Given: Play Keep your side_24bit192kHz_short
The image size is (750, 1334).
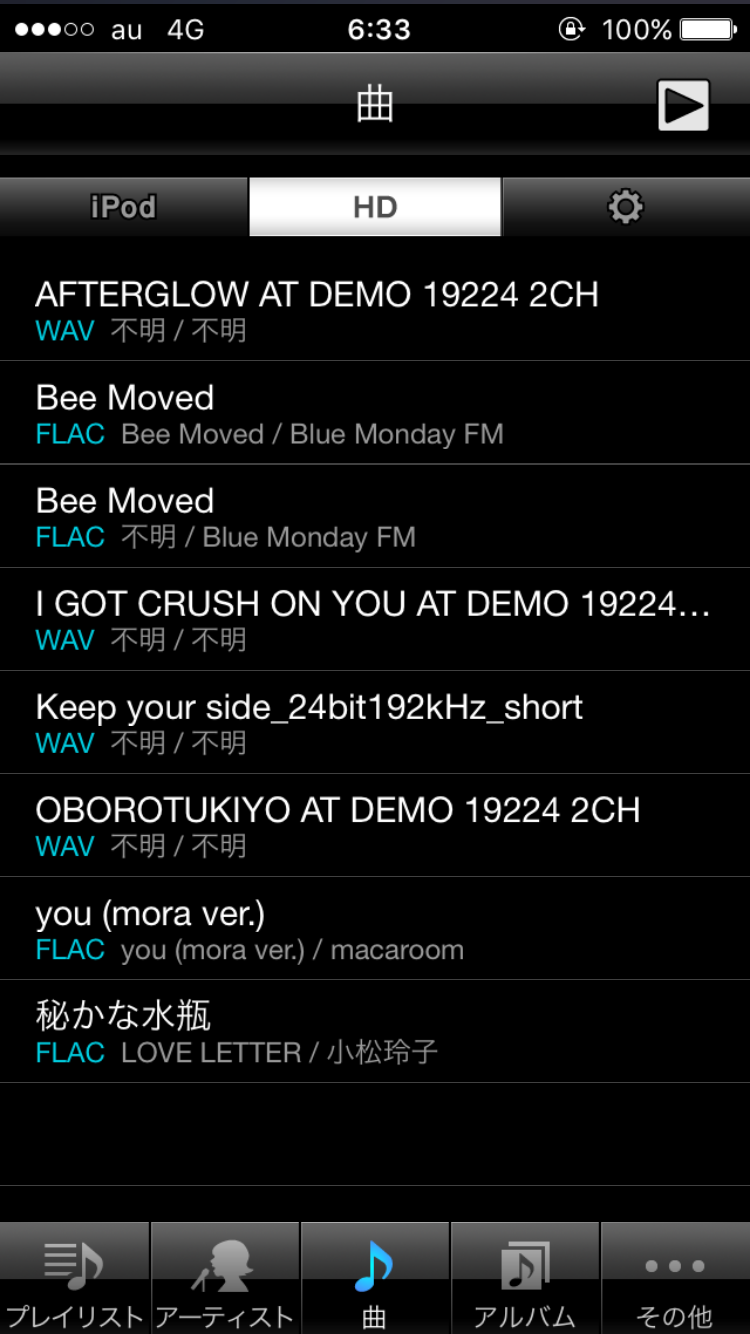Looking at the screenshot, I should point(375,722).
